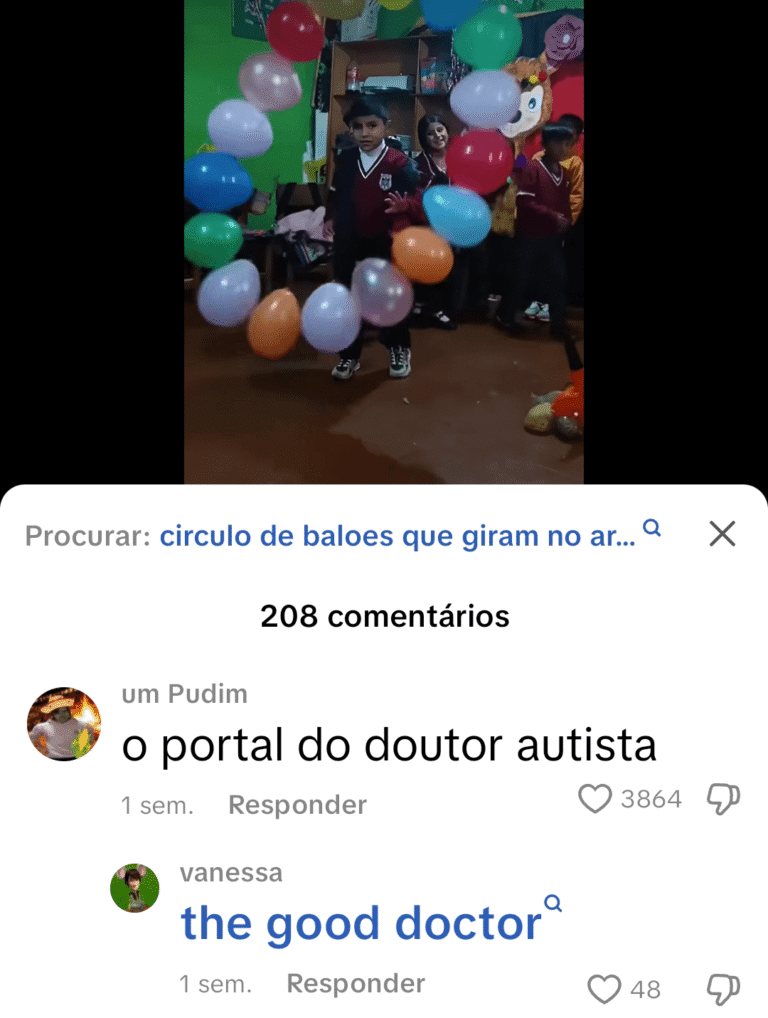Open vanessa's profile picture
This screenshot has width=768, height=1018.
click(135, 888)
